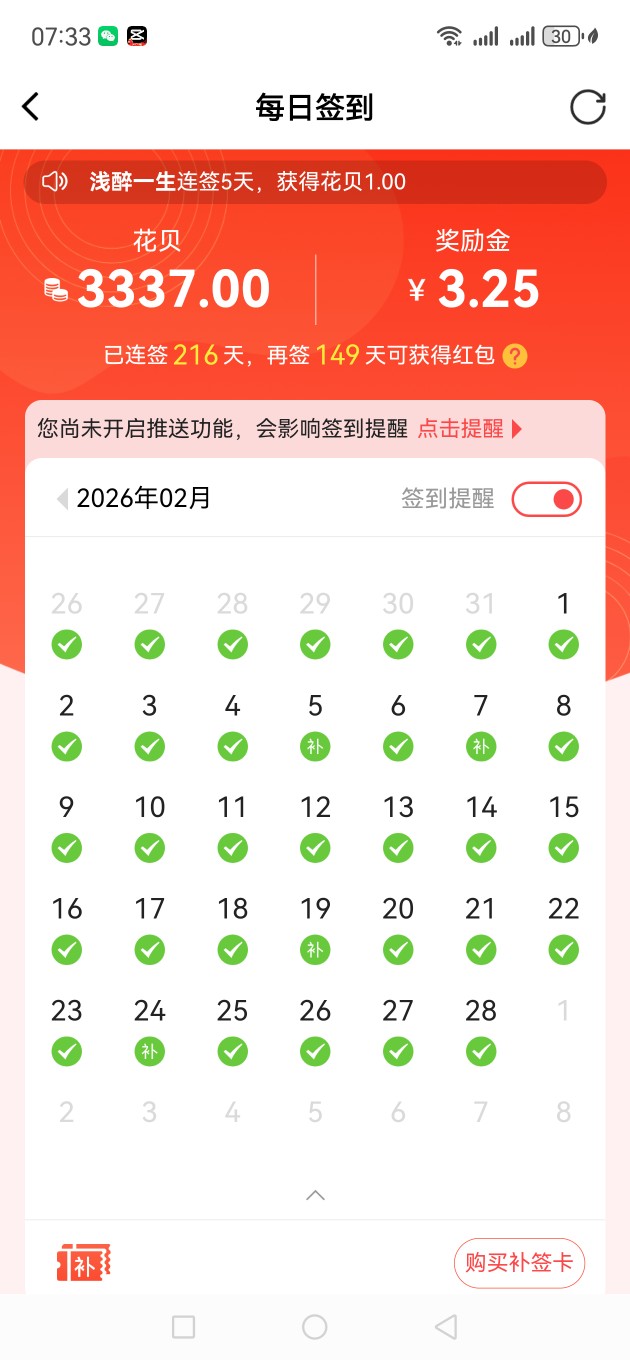Collapse the calendar with the up chevron
630x1360 pixels.
coord(315,1194)
